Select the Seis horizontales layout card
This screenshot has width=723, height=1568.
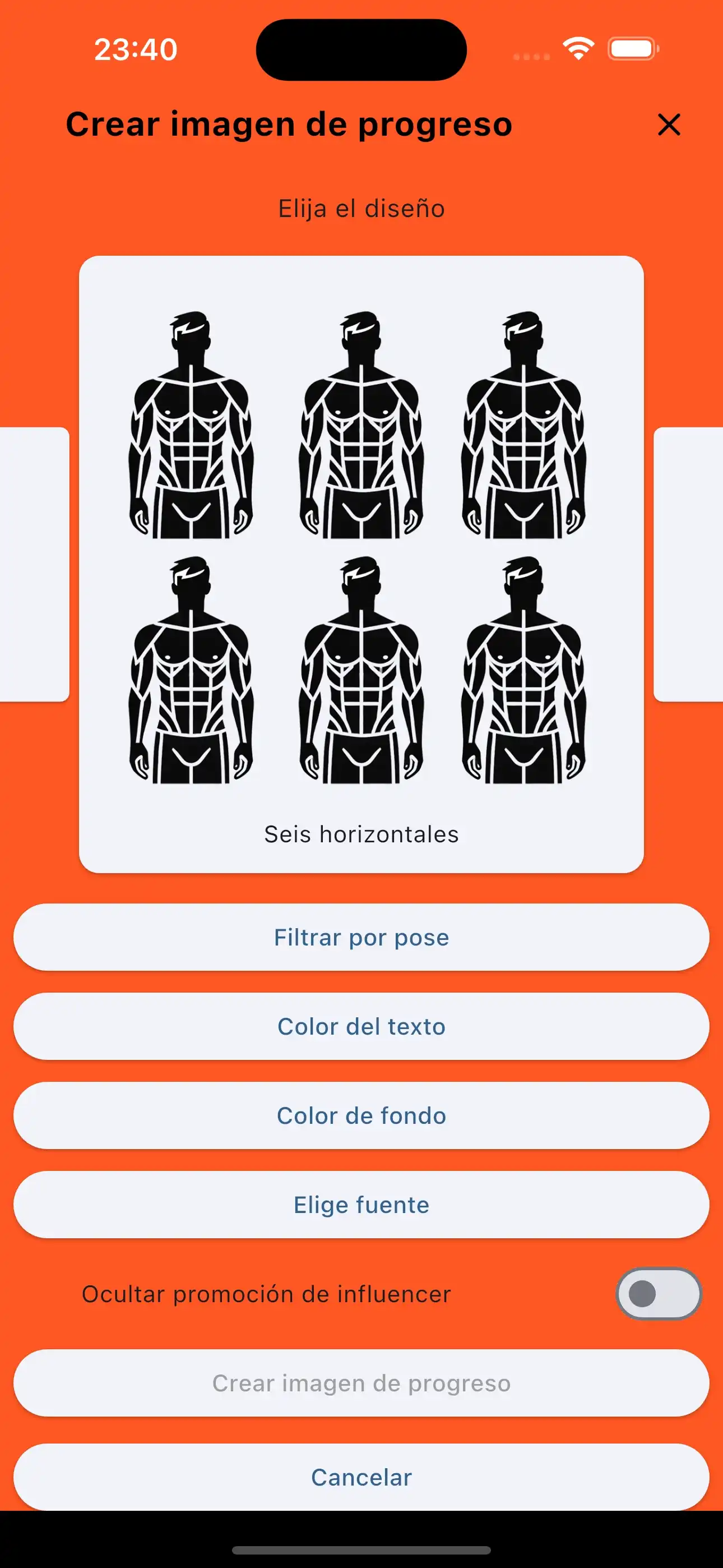(x=361, y=564)
